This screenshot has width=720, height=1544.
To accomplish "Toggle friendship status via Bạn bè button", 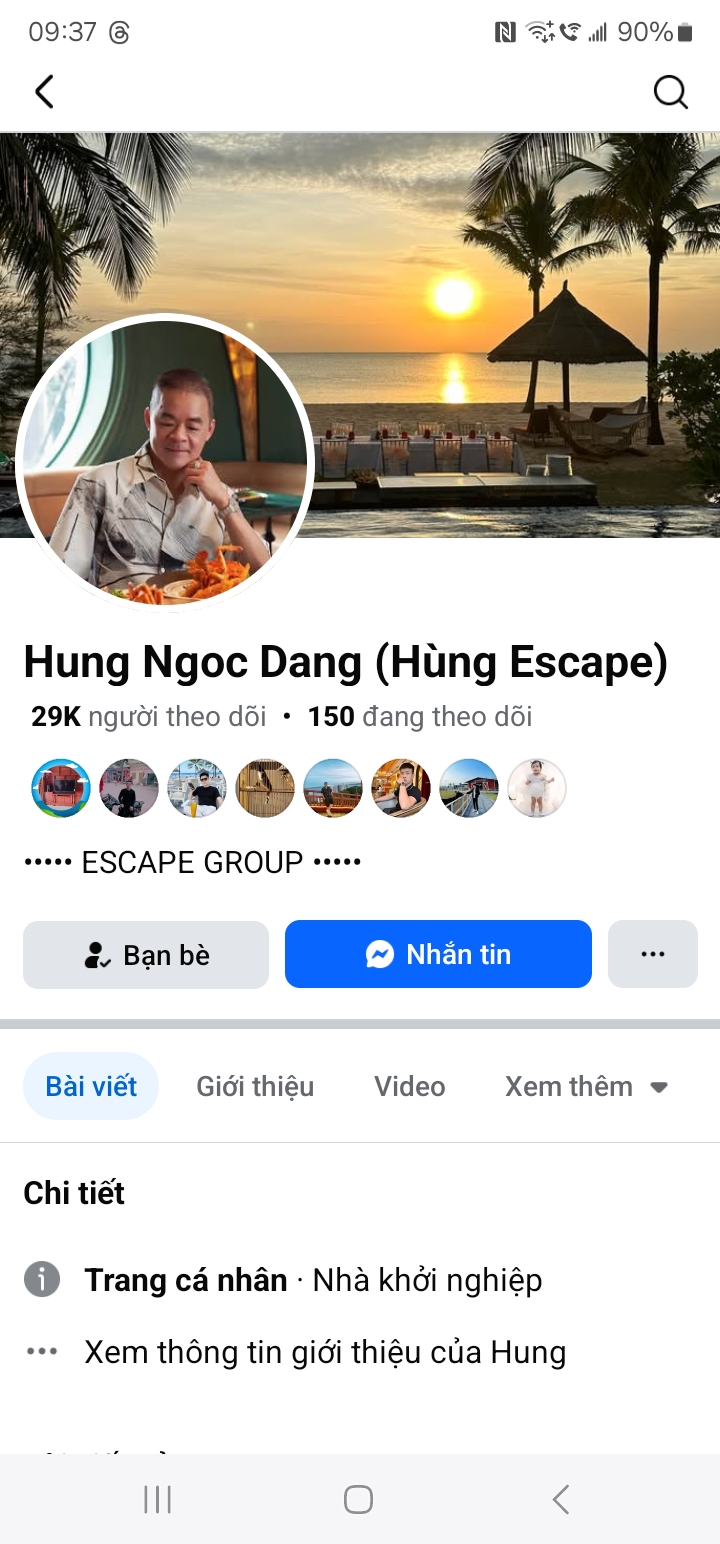I will click(x=145, y=954).
